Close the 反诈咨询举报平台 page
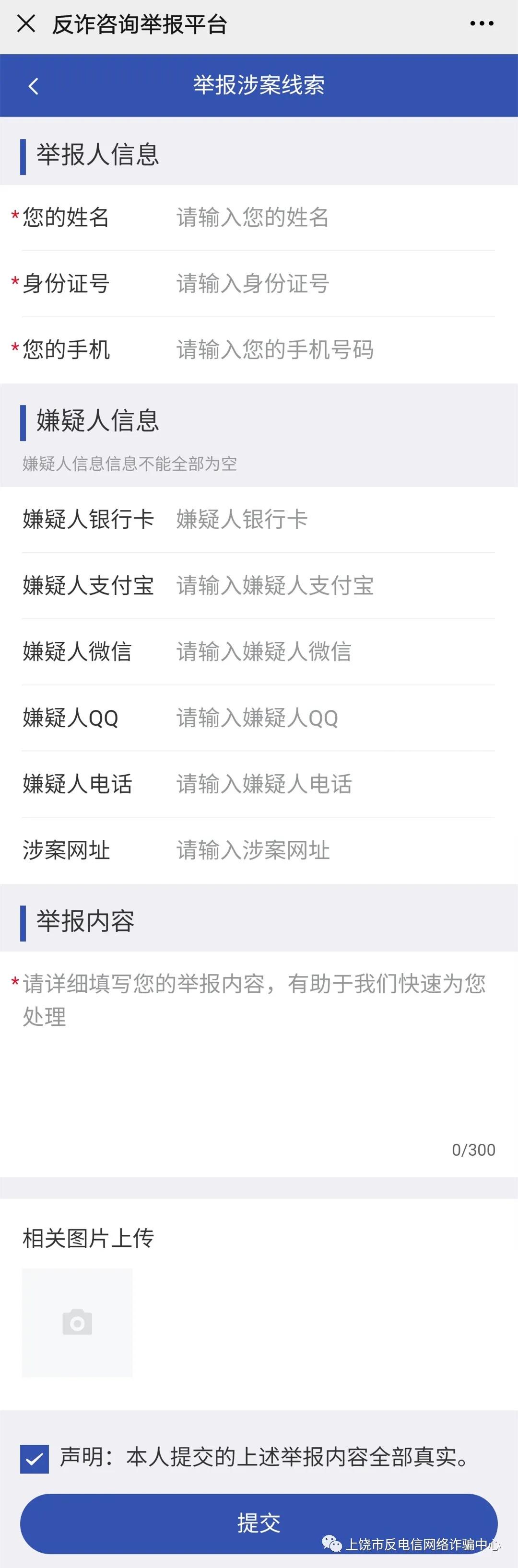This screenshot has width=518, height=1568. click(26, 24)
